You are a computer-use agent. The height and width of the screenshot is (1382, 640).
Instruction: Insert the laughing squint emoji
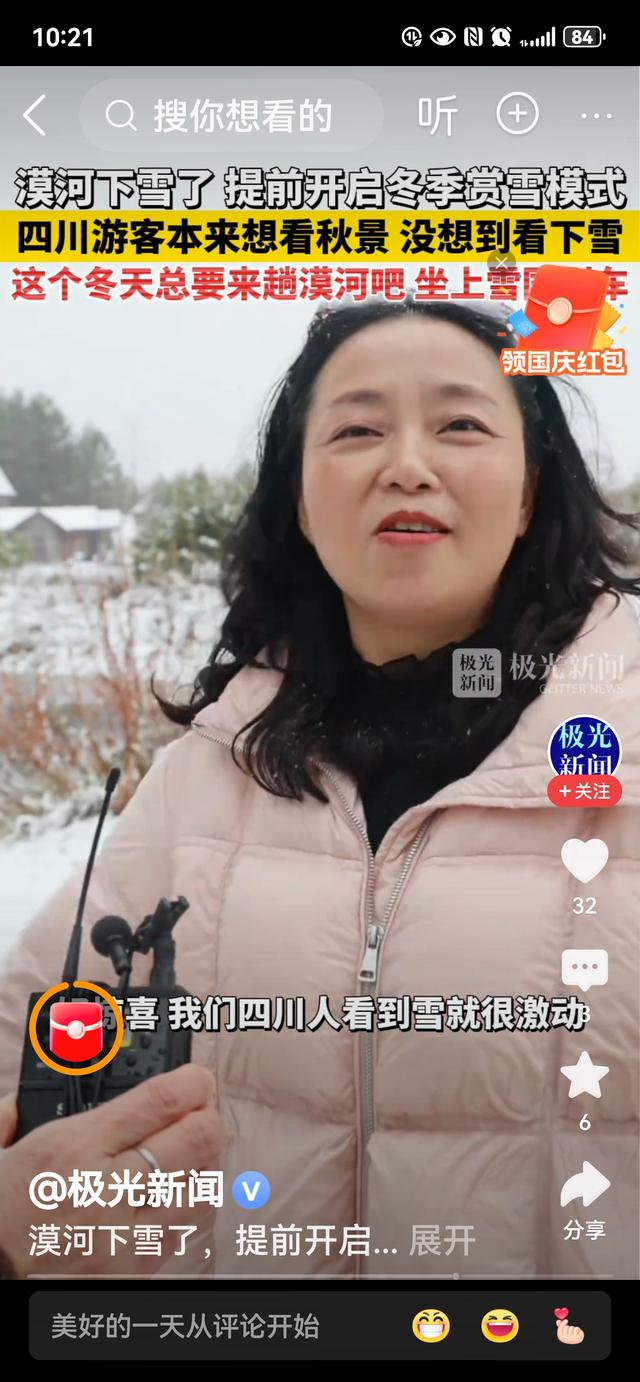pyautogui.click(x=500, y=1326)
